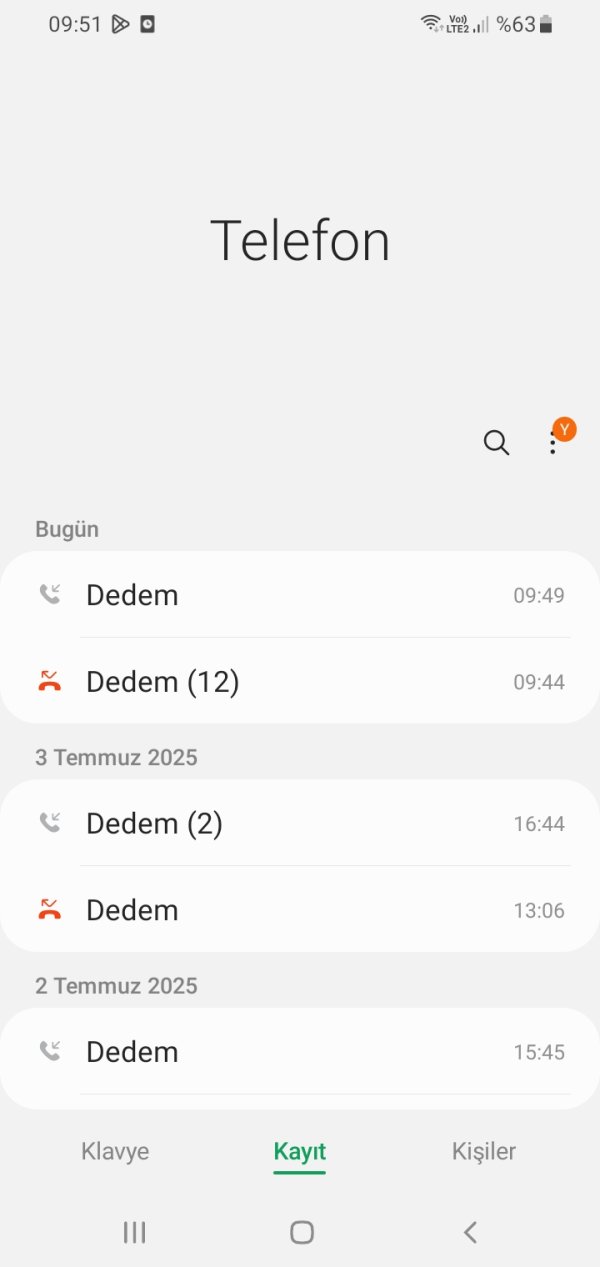
Task: Open the recent apps button
Action: click(x=134, y=1232)
